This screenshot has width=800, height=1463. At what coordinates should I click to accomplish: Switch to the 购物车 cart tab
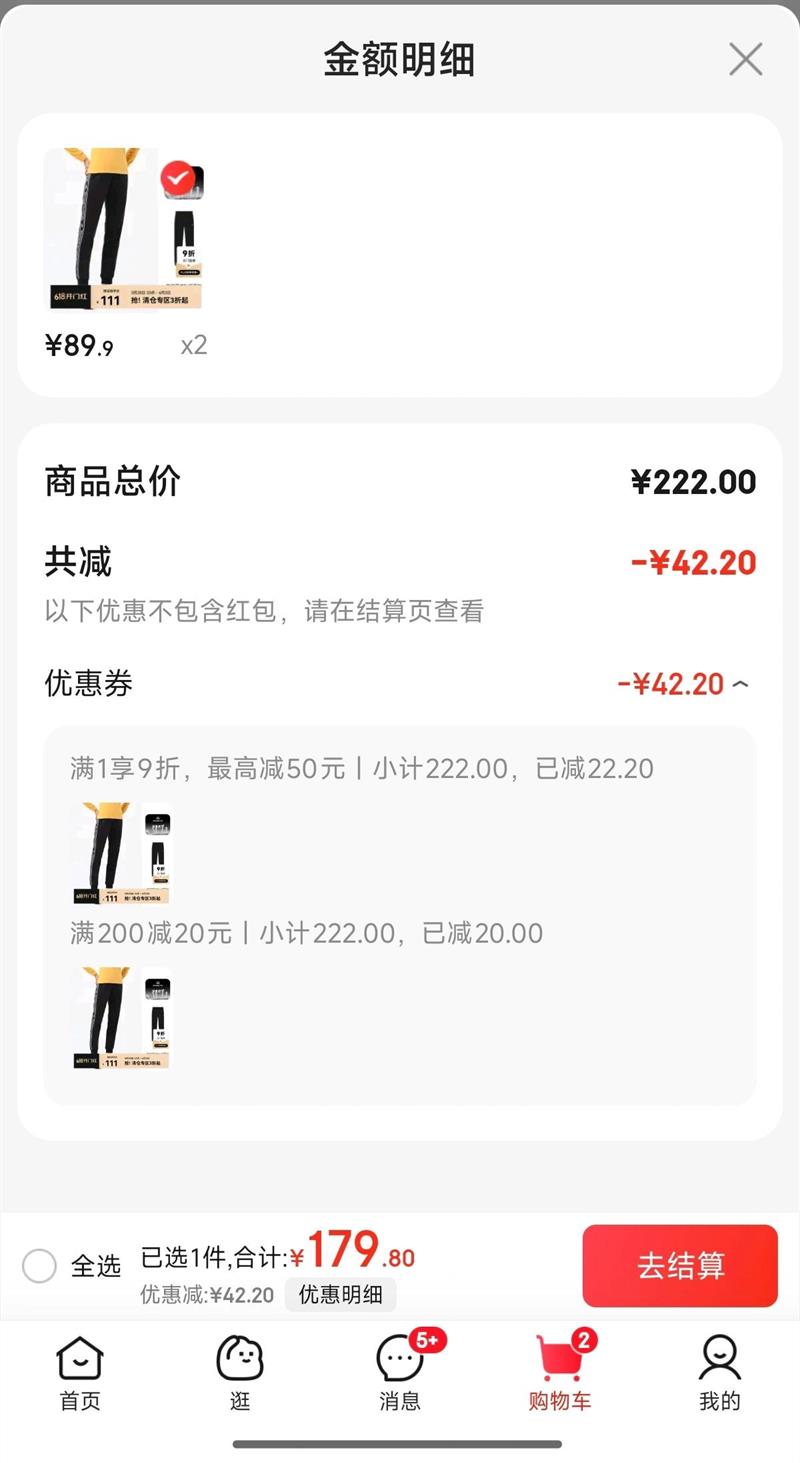coord(560,1373)
